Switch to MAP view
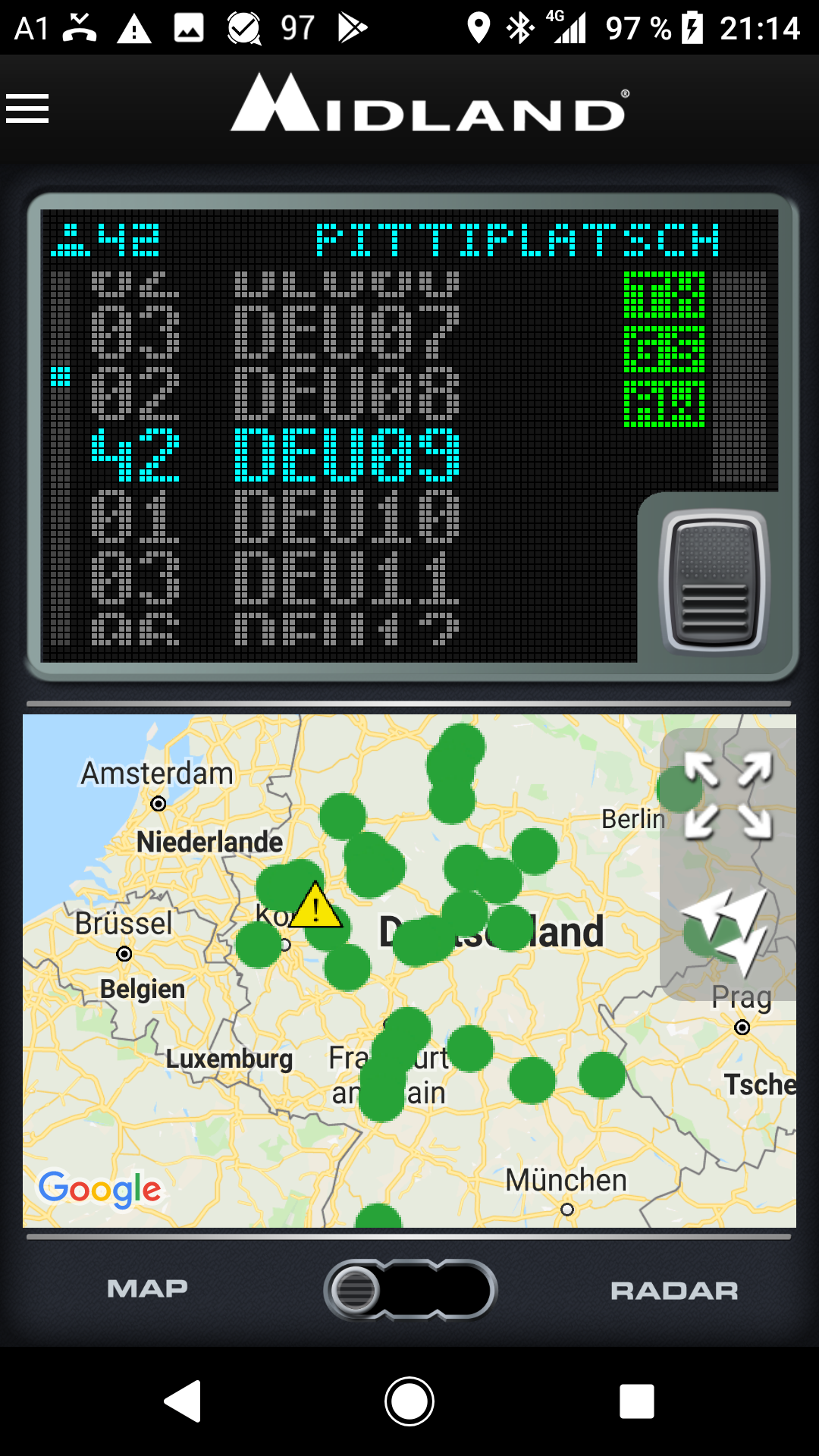 (x=148, y=1288)
